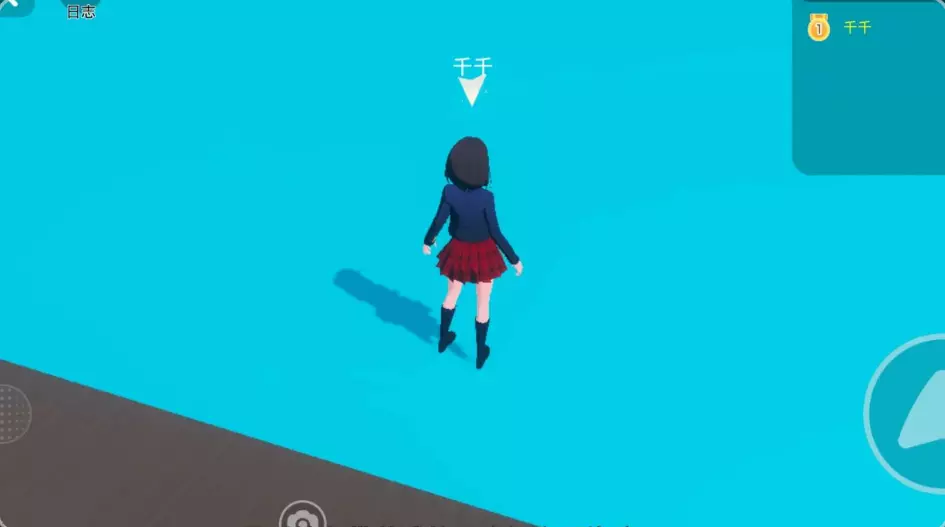Tap the camera icon at the bottom
This screenshot has width=945, height=527.
coord(303,516)
